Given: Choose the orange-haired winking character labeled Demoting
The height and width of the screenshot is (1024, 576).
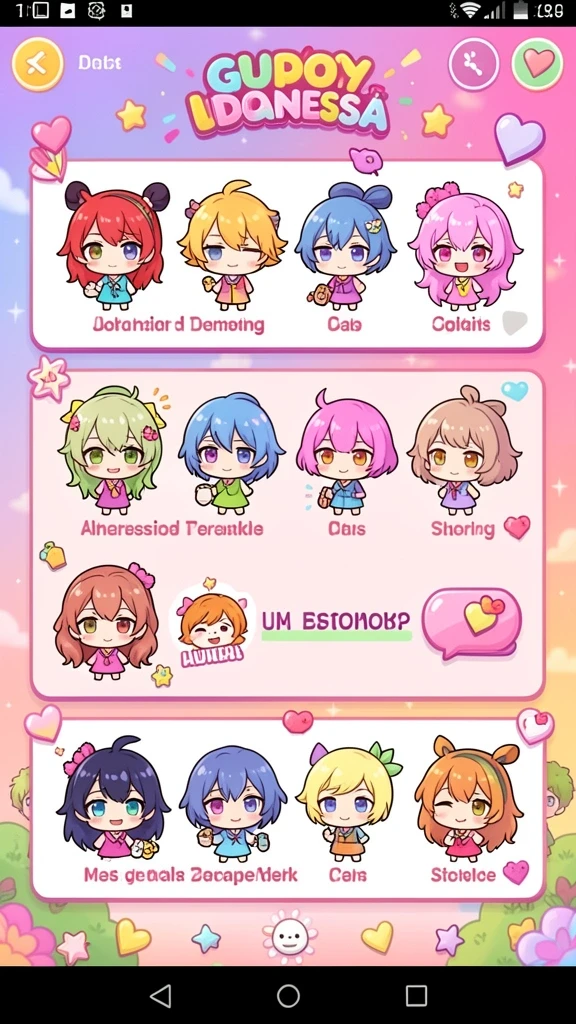Looking at the screenshot, I should click(232, 245).
